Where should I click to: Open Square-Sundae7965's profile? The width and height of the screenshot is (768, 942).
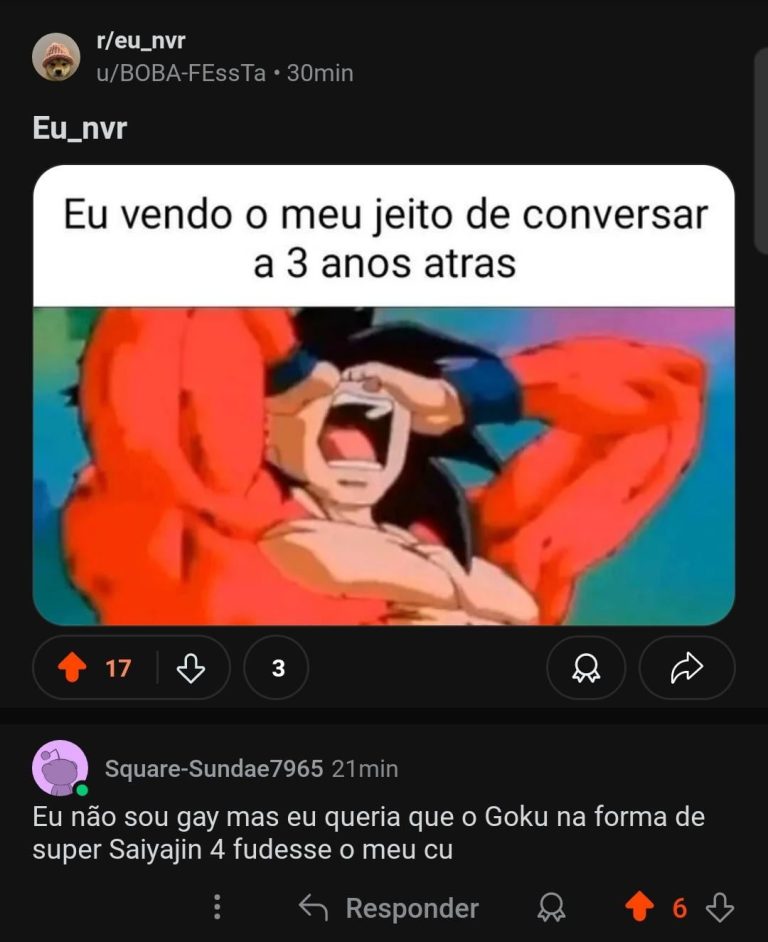click(x=214, y=769)
